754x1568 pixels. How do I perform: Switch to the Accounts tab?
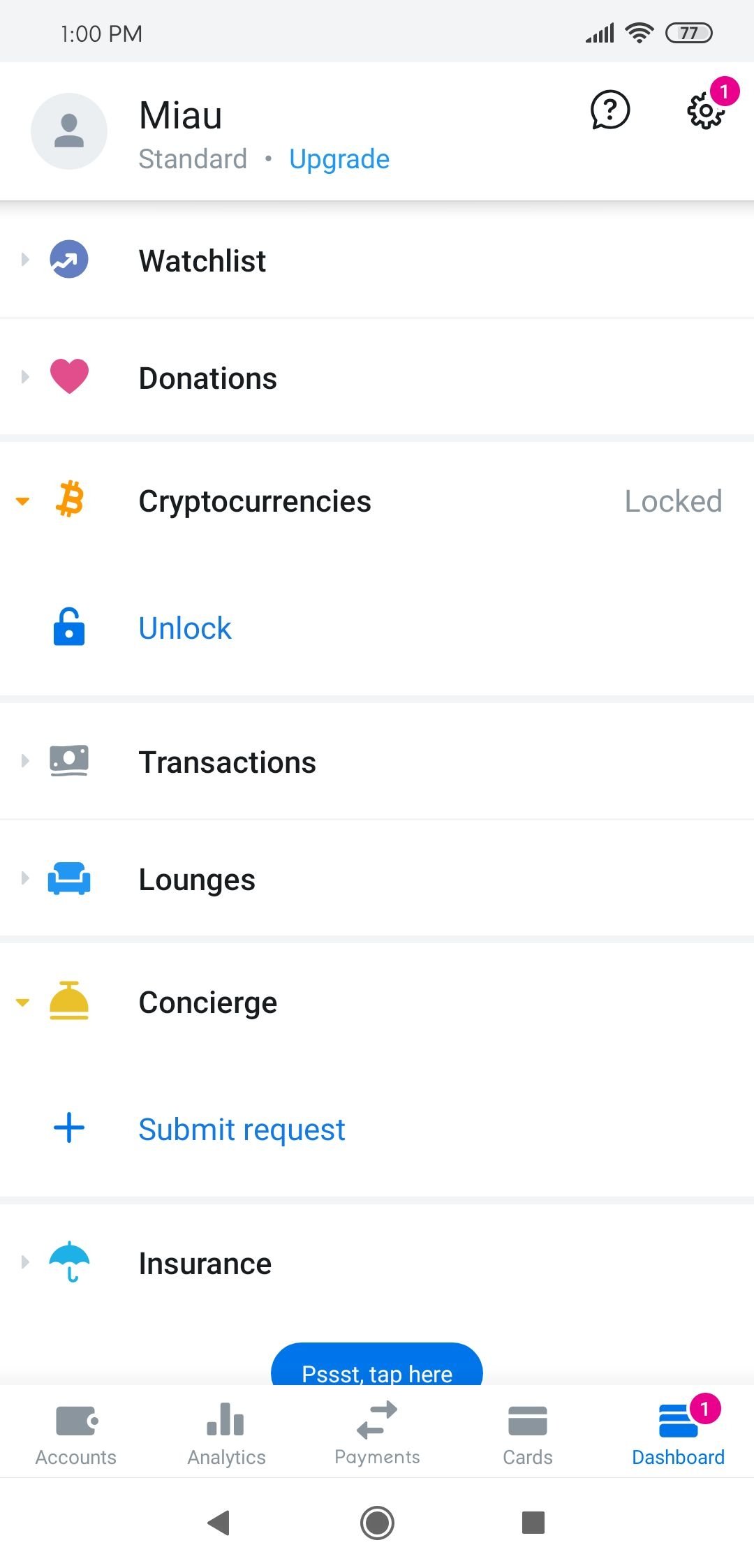(x=75, y=1433)
